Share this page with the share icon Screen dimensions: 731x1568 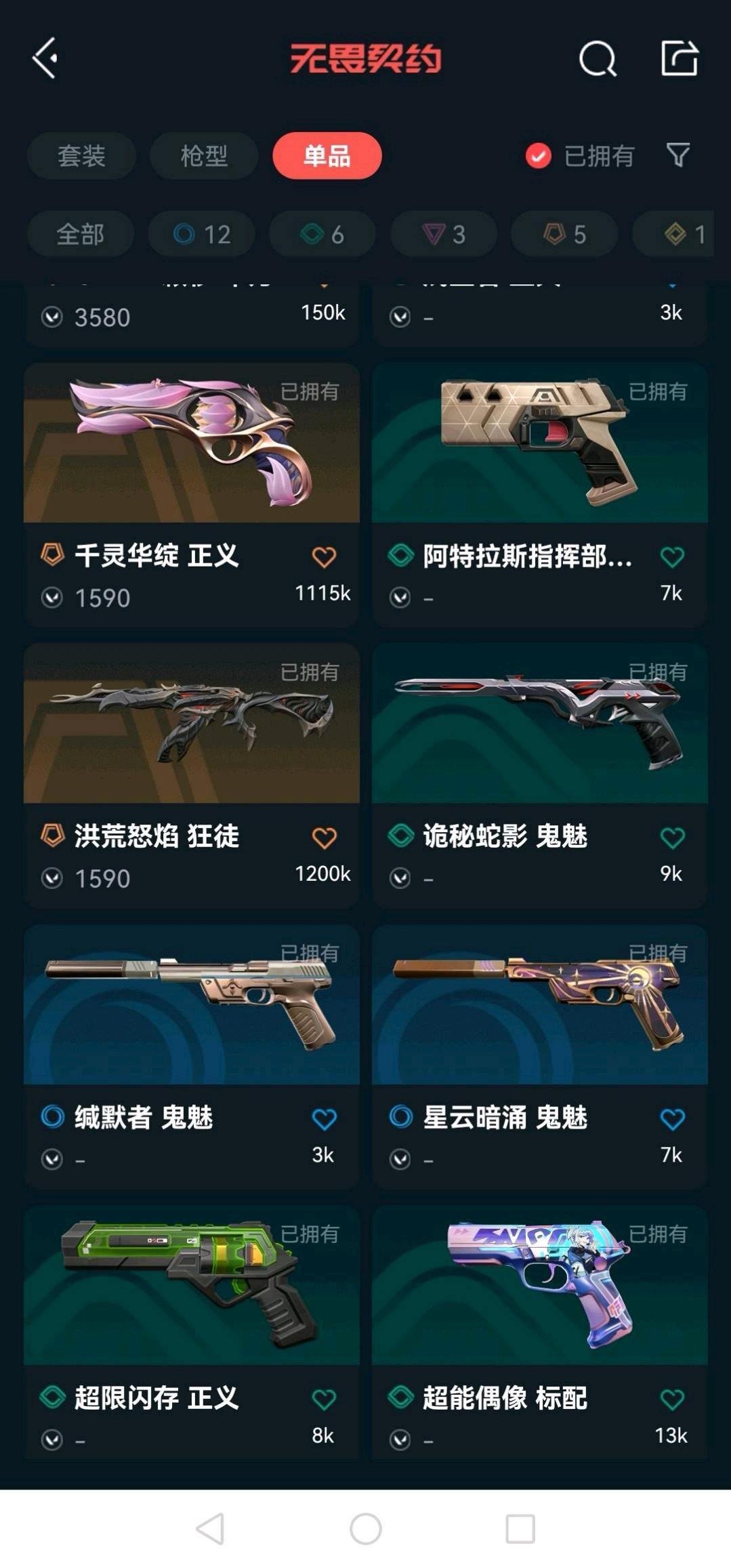tap(679, 58)
